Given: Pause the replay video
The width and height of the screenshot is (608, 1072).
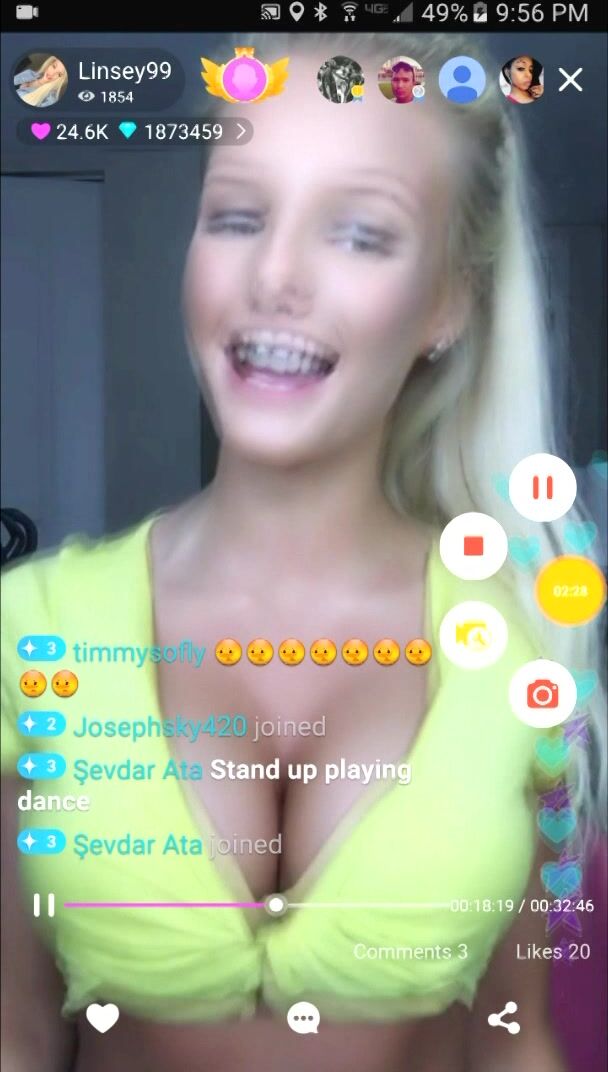Looking at the screenshot, I should (44, 905).
